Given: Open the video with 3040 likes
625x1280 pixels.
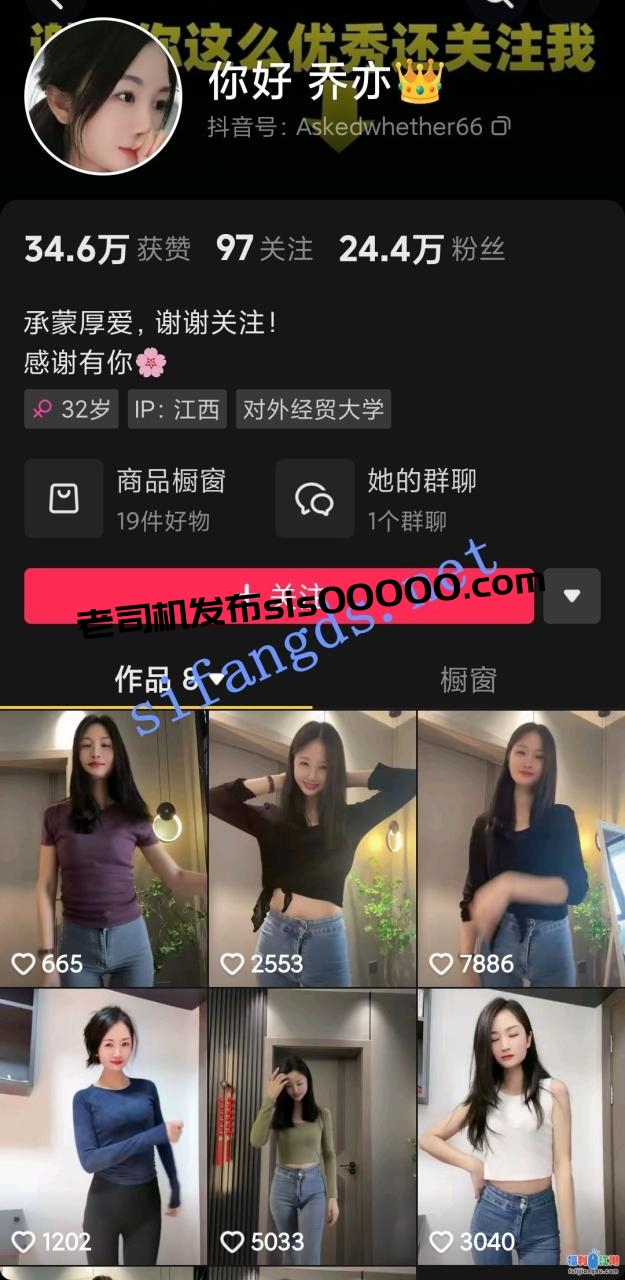Looking at the screenshot, I should pos(520,1125).
